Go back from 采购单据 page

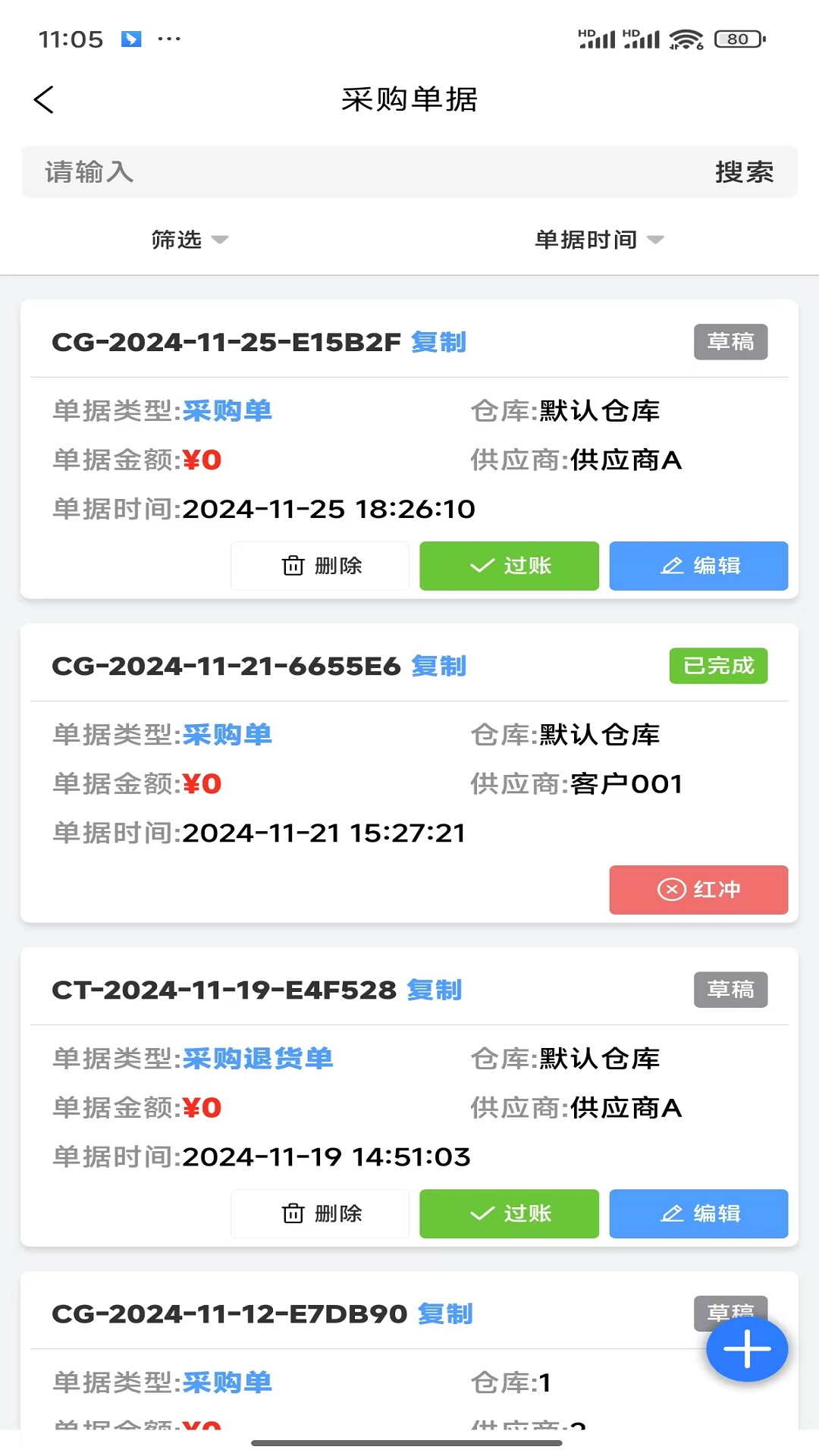pyautogui.click(x=44, y=99)
